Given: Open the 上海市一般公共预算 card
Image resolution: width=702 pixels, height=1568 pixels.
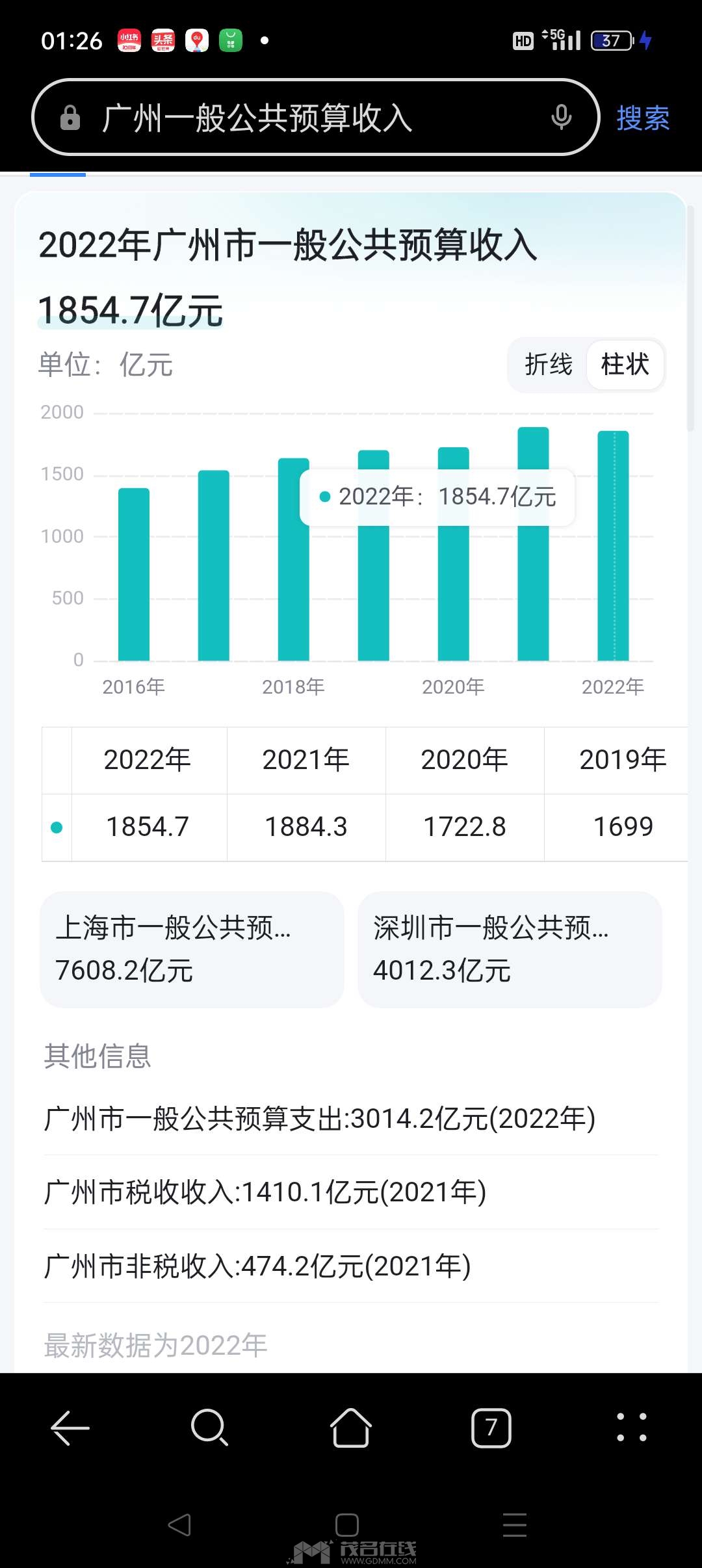Looking at the screenshot, I should pyautogui.click(x=192, y=950).
